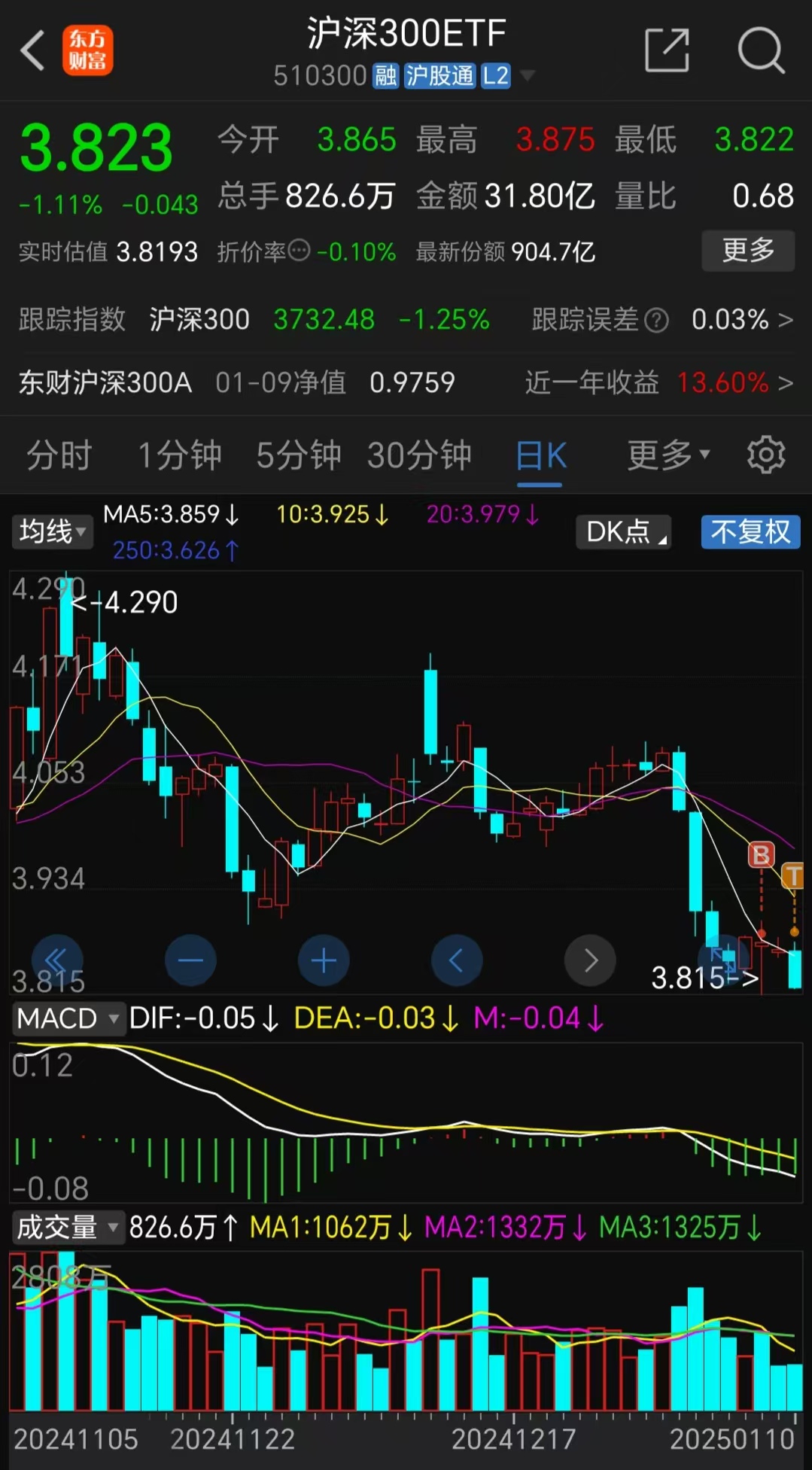Step the chart right with the arrow
This screenshot has height=1470, width=812.
pyautogui.click(x=590, y=960)
